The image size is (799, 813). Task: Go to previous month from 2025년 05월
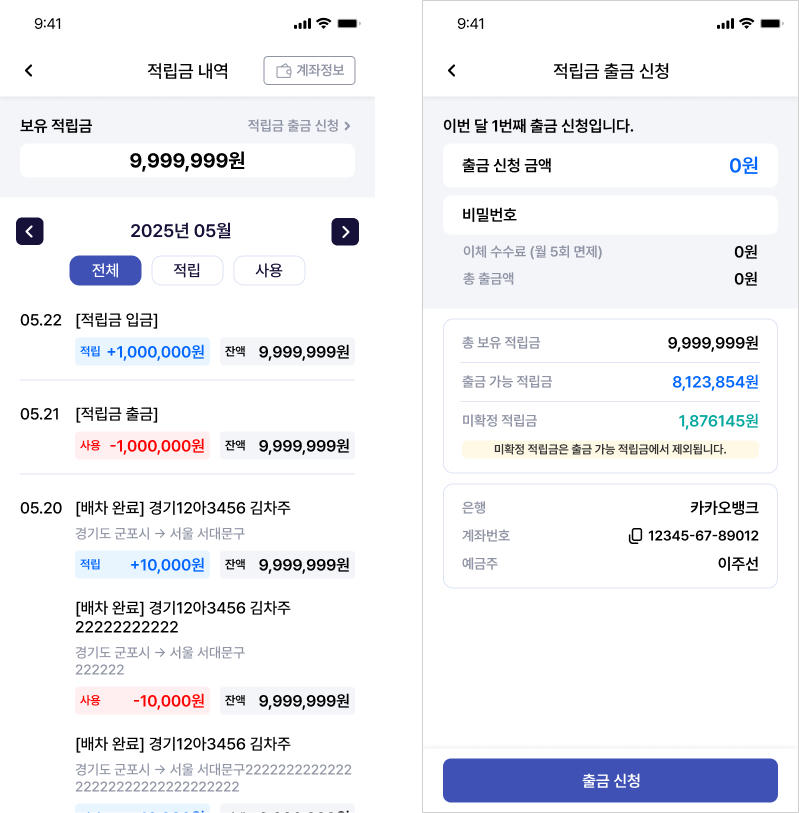click(30, 232)
